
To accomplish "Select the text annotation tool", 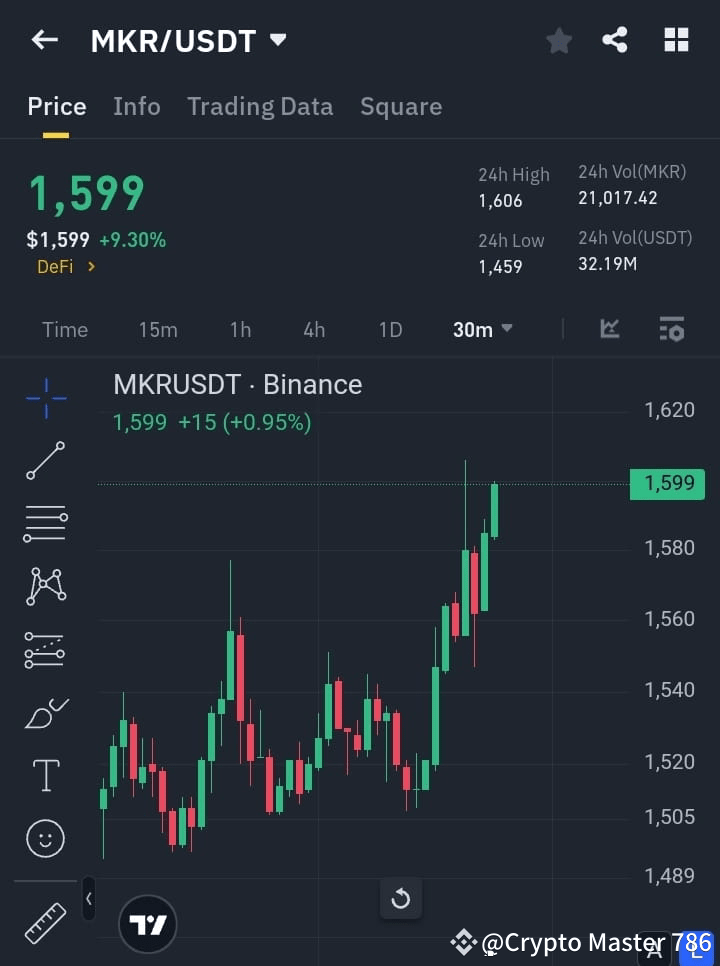I will click(x=45, y=775).
